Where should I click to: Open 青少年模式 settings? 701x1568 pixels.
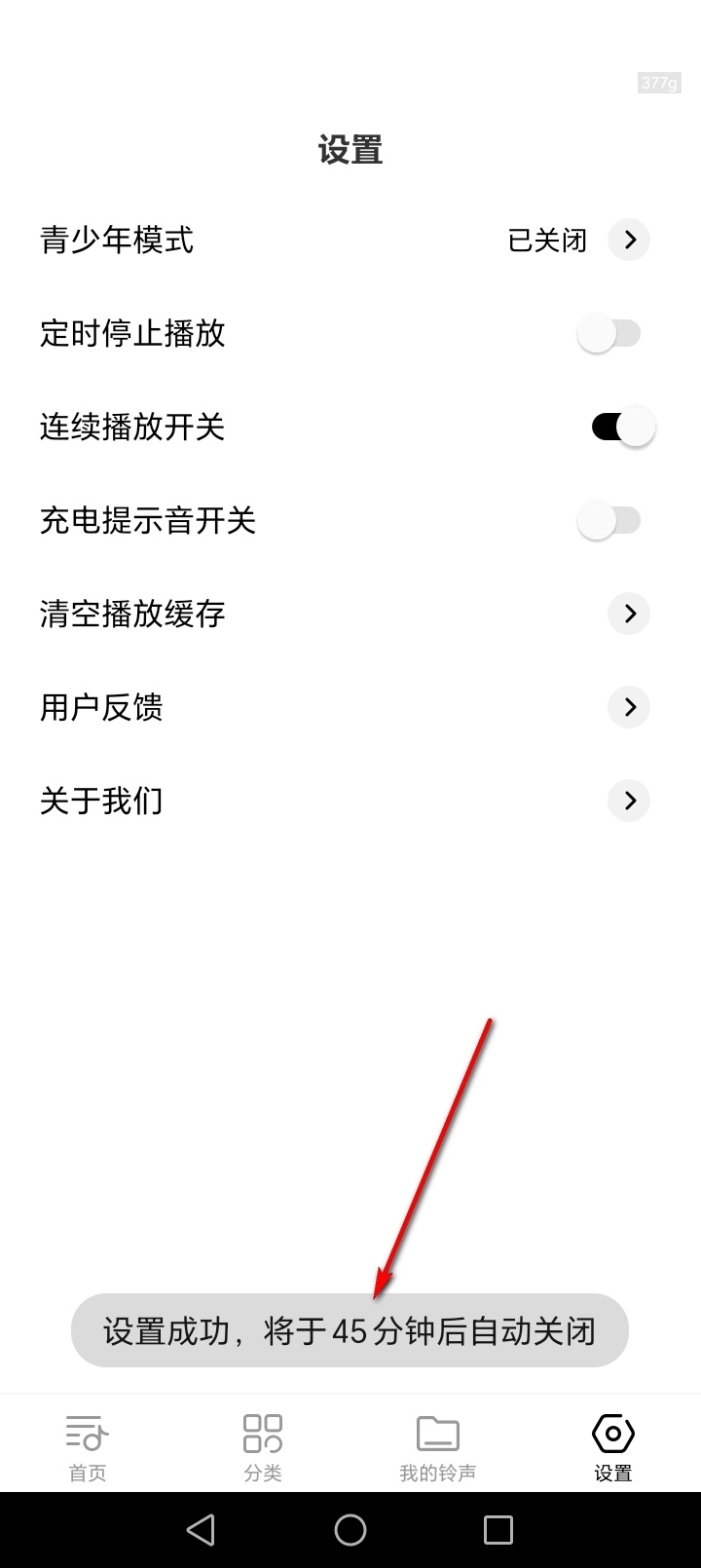(x=629, y=240)
